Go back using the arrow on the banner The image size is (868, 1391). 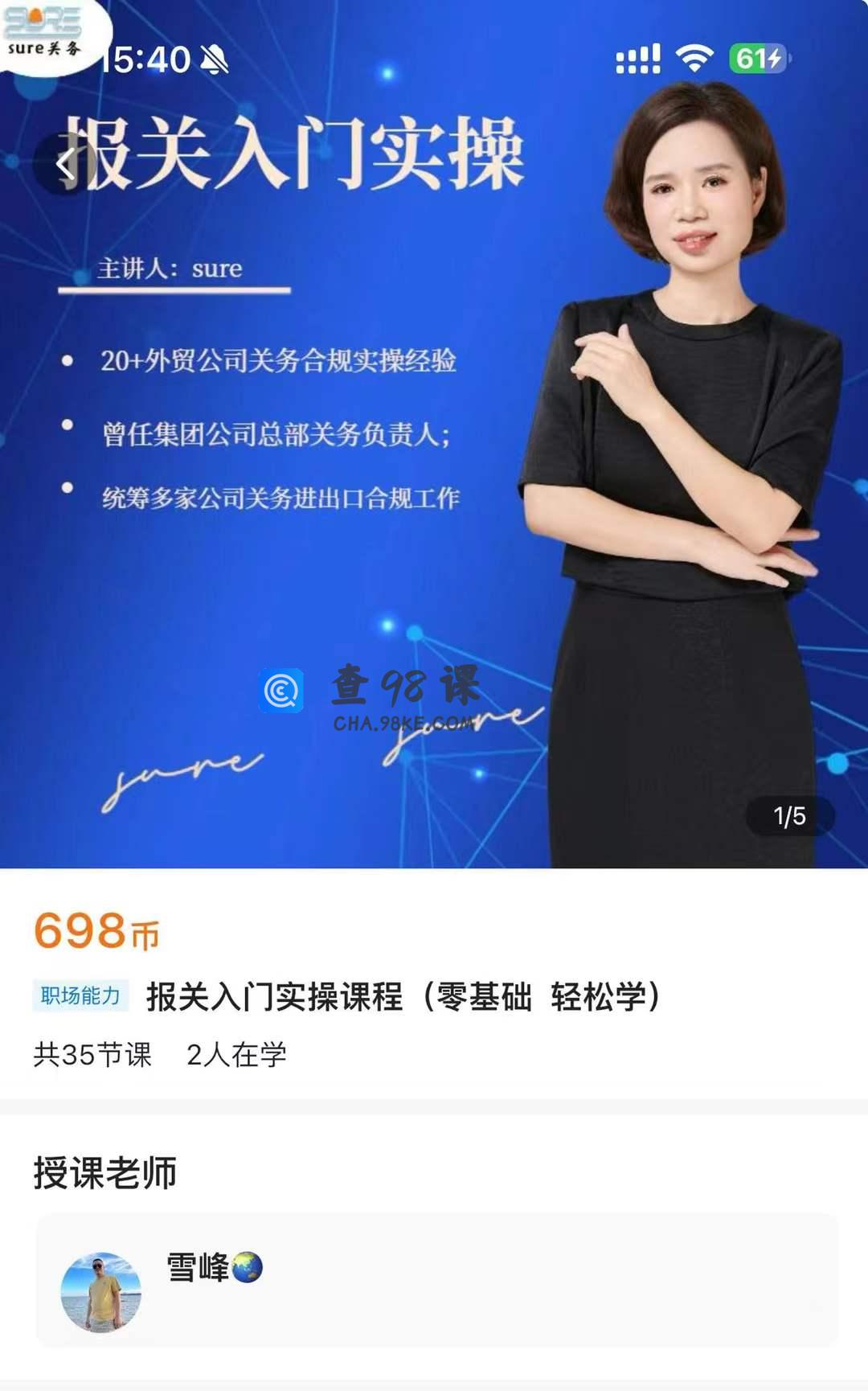64,165
